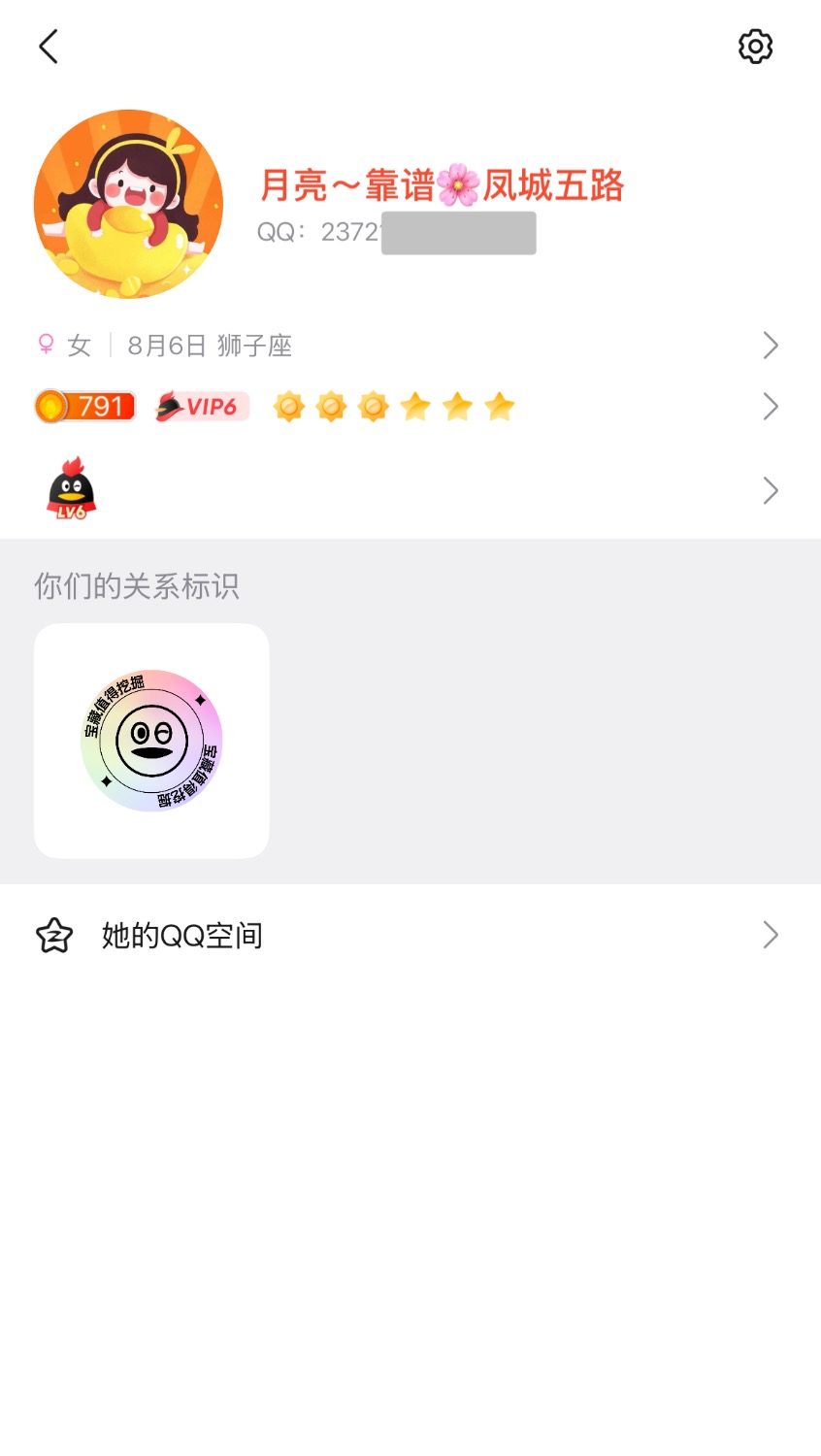View the profile avatar picture
This screenshot has width=821, height=1456.
pyautogui.click(x=128, y=204)
